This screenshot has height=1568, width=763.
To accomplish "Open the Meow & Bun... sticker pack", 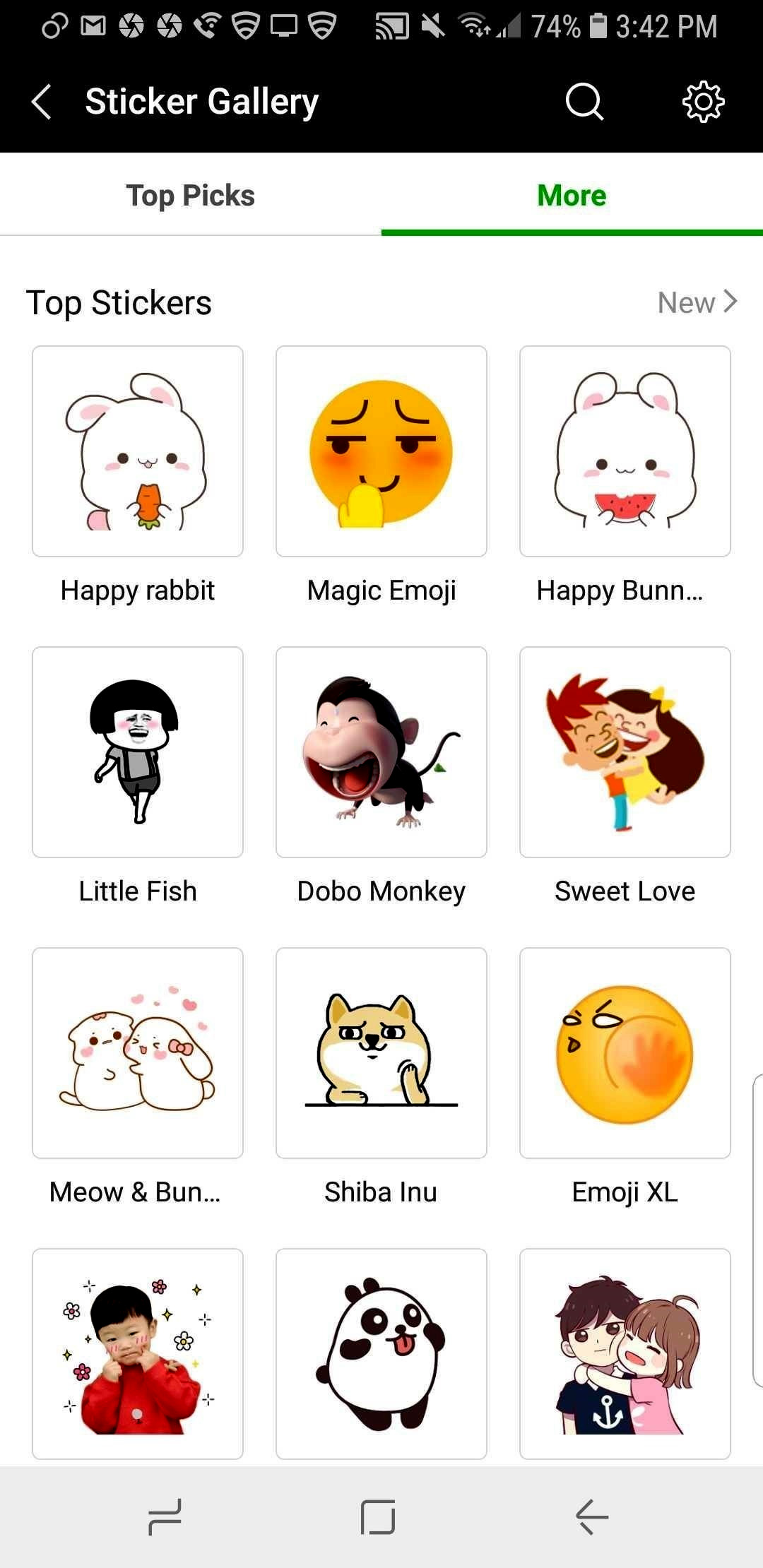I will [x=138, y=1052].
